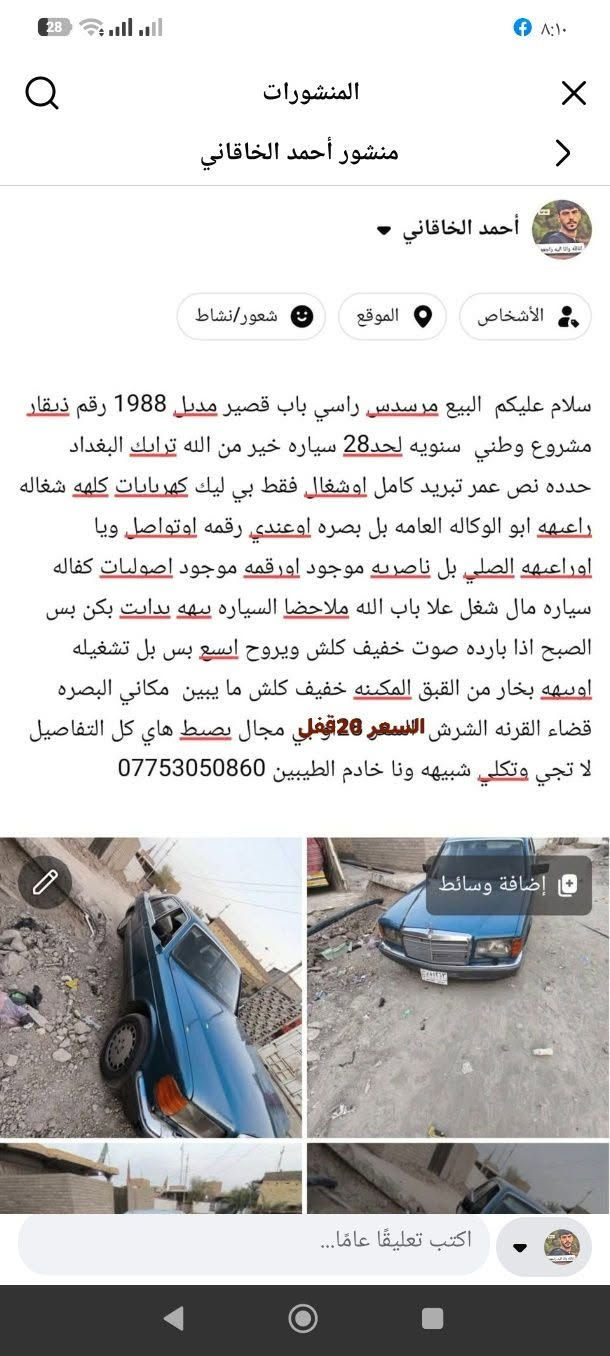Tap the إضافة وسائط add media button
This screenshot has width=610, height=1356.
pos(509,885)
